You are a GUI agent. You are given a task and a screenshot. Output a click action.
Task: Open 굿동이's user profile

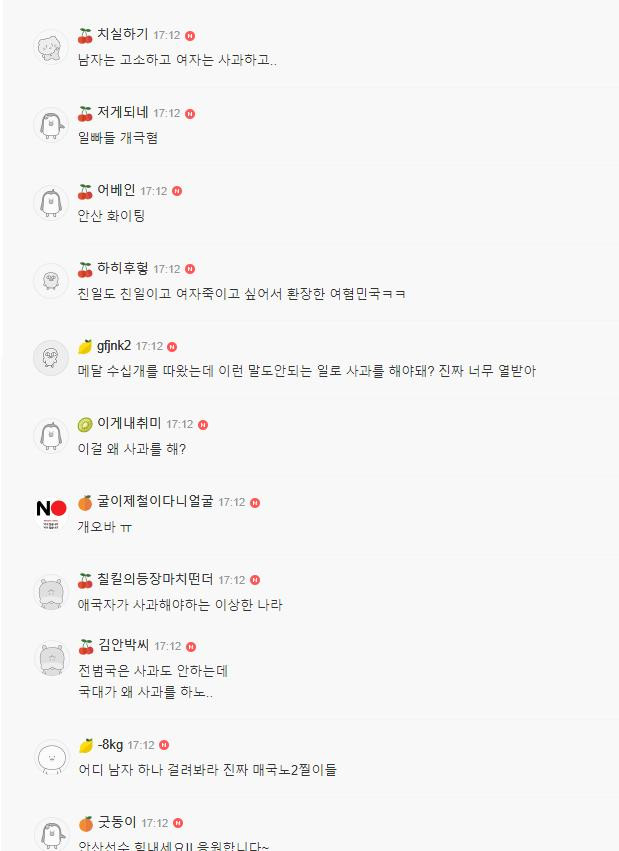pyautogui.click(x=115, y=823)
